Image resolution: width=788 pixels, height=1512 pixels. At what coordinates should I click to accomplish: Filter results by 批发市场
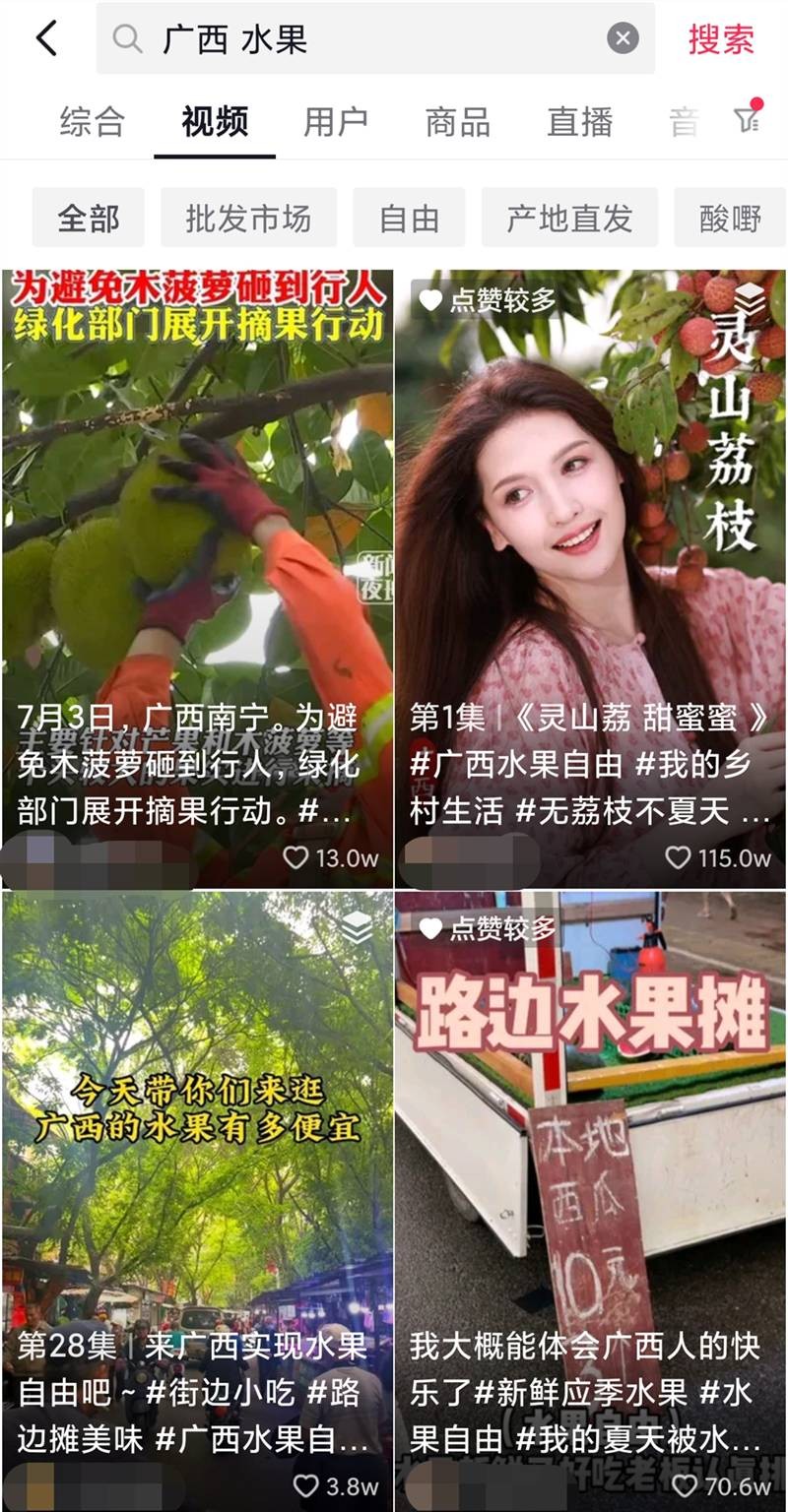coord(248,218)
